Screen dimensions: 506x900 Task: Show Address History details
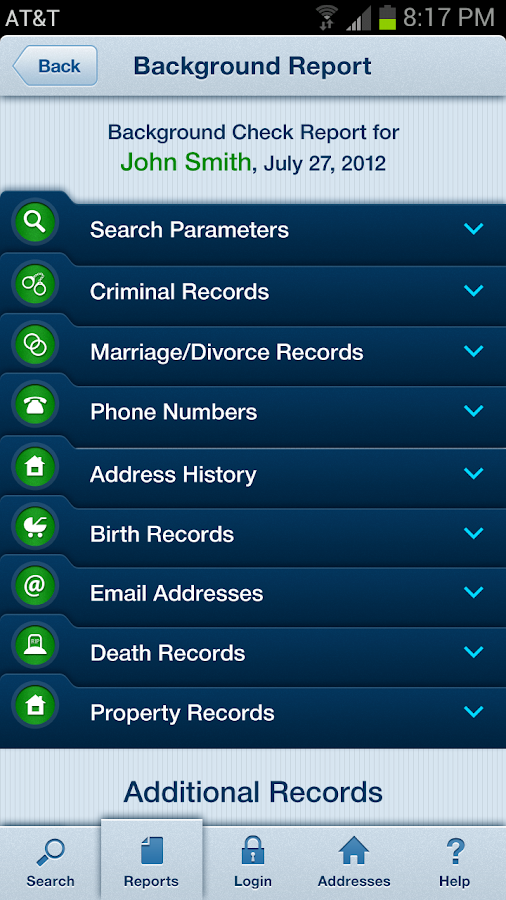pyautogui.click(x=253, y=474)
